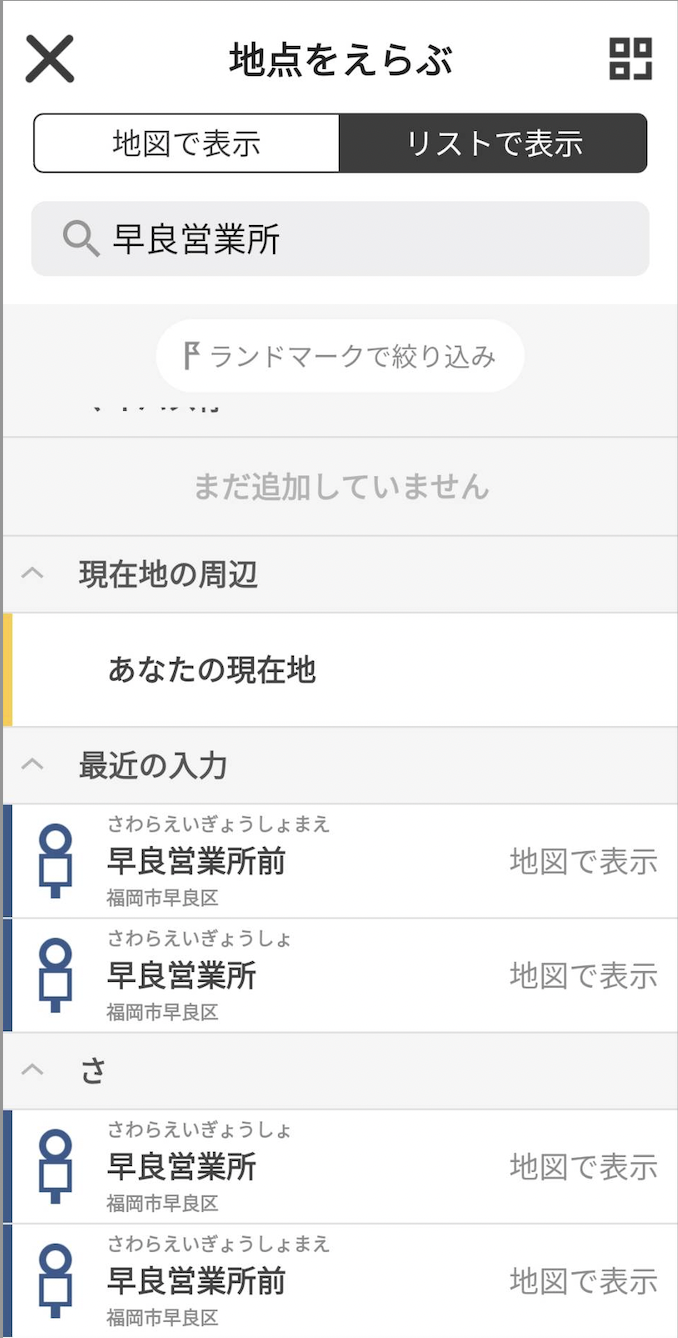Filter by ランドマークで絞り込み chip
678x1338 pixels.
(340, 356)
